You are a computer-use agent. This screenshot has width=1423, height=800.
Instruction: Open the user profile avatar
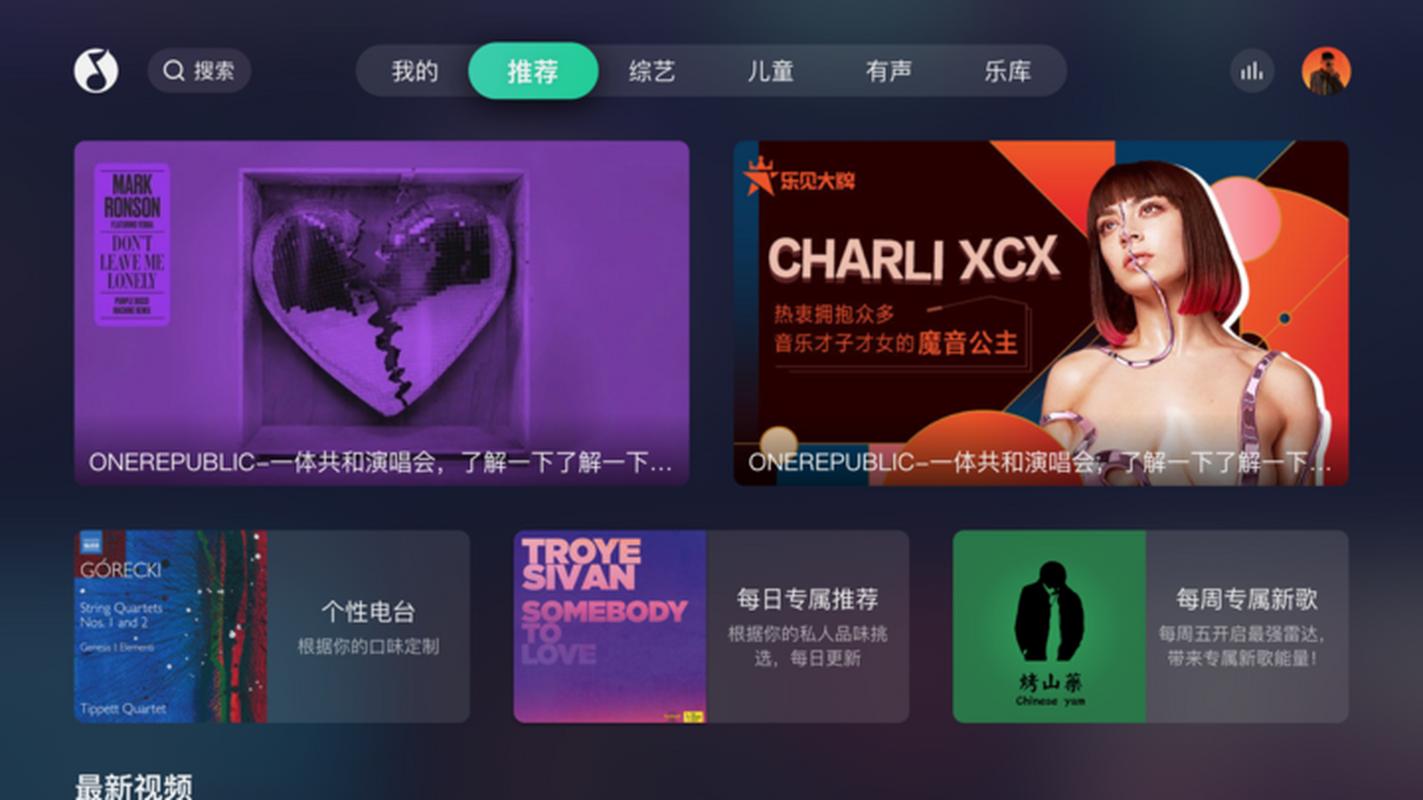(x=1326, y=71)
